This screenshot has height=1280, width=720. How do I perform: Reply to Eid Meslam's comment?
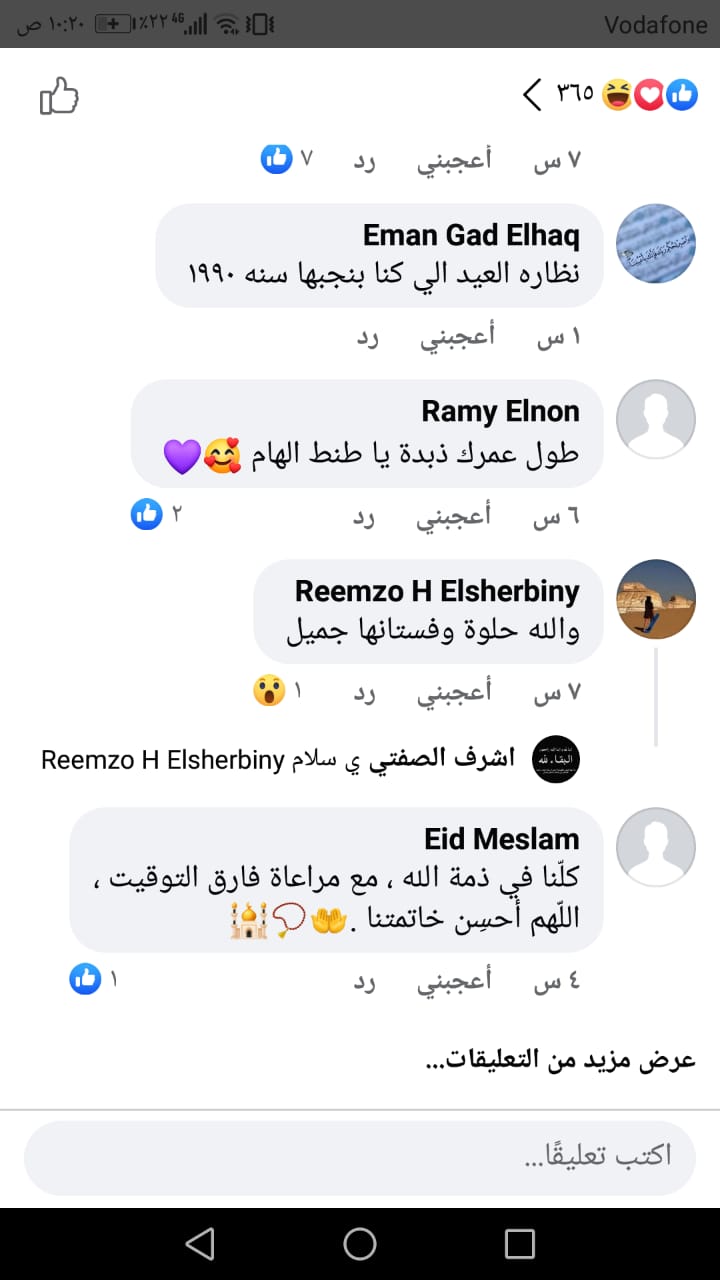(366, 981)
